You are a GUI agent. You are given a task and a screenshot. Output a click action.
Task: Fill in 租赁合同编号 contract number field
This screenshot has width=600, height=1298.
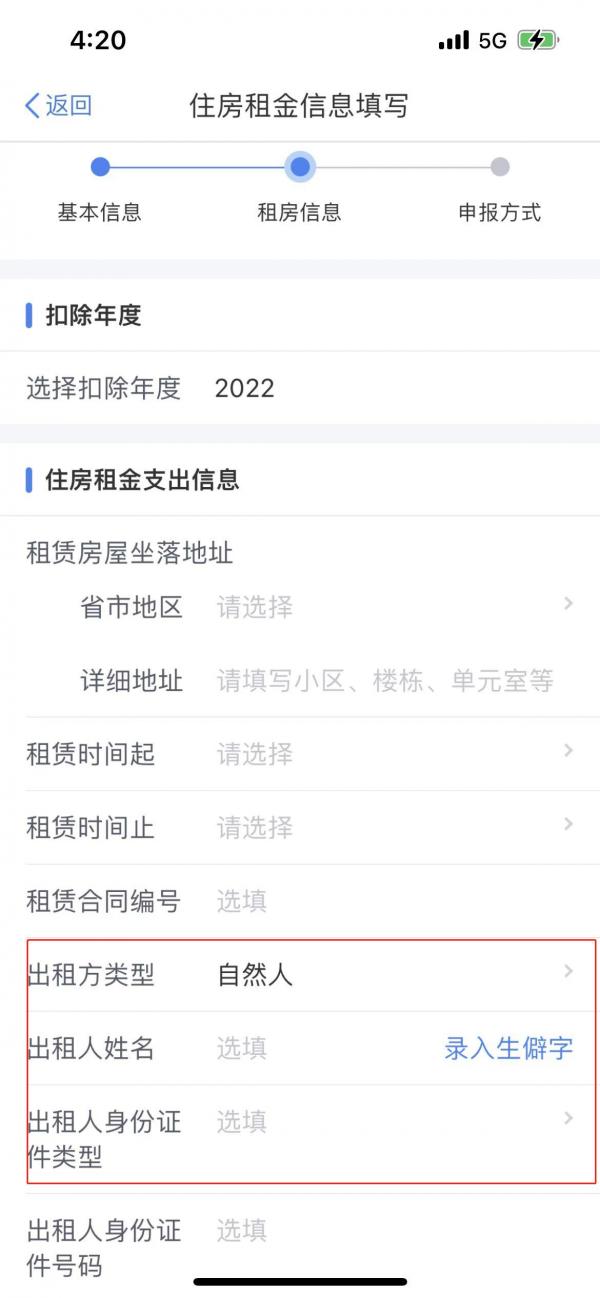[390, 901]
